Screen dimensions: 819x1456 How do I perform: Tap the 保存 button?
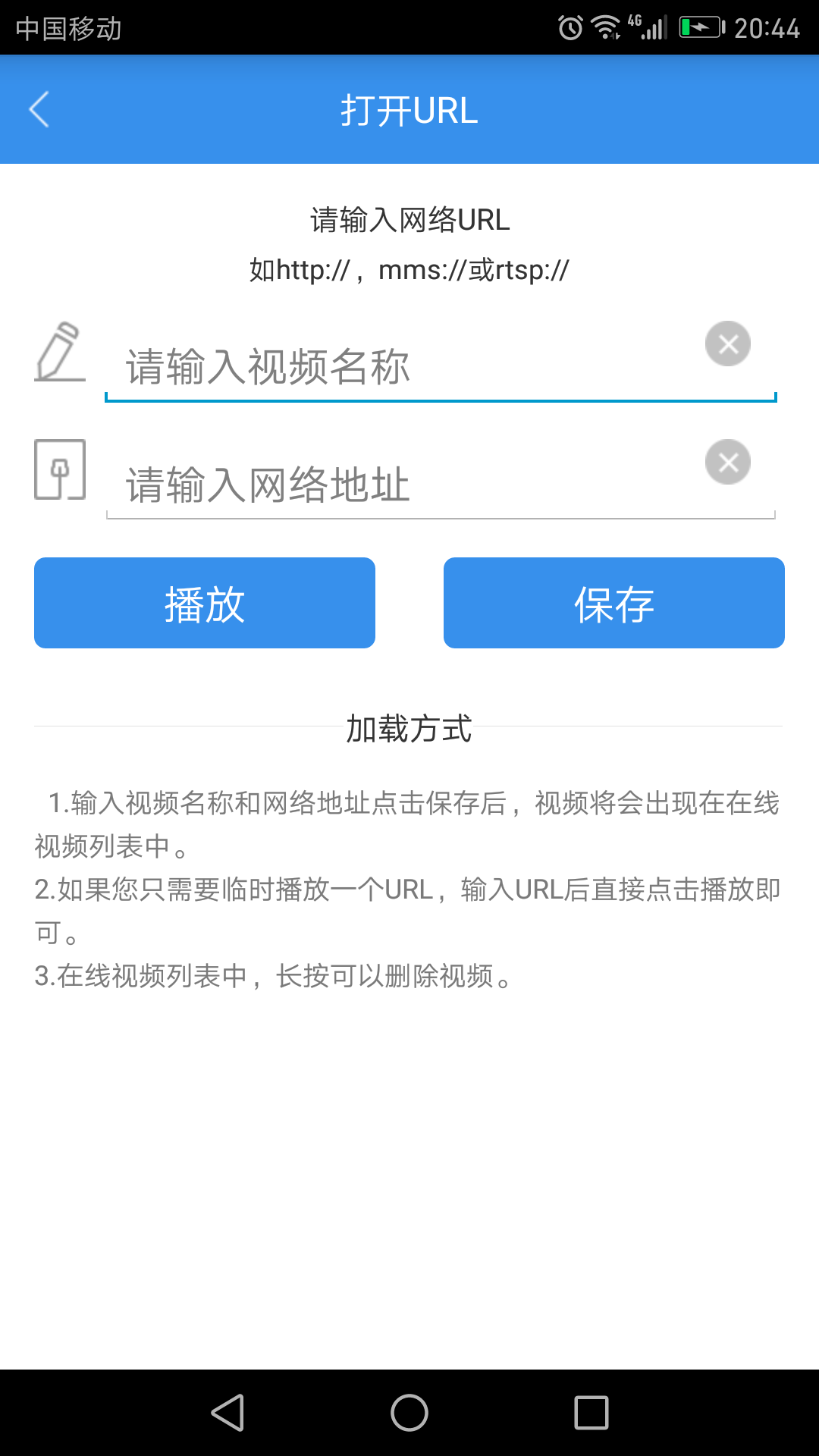(614, 604)
